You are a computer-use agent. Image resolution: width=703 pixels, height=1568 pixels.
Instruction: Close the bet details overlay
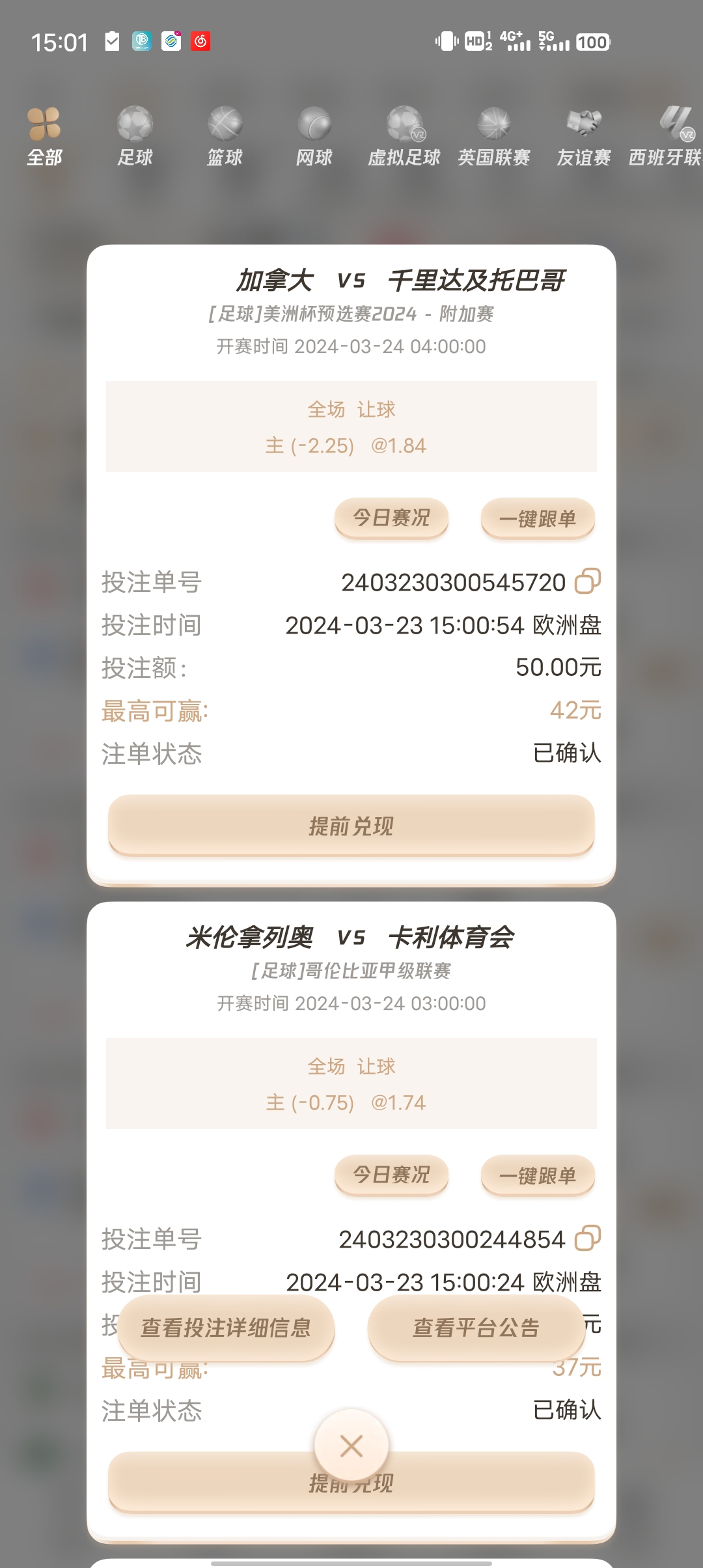point(351,1446)
